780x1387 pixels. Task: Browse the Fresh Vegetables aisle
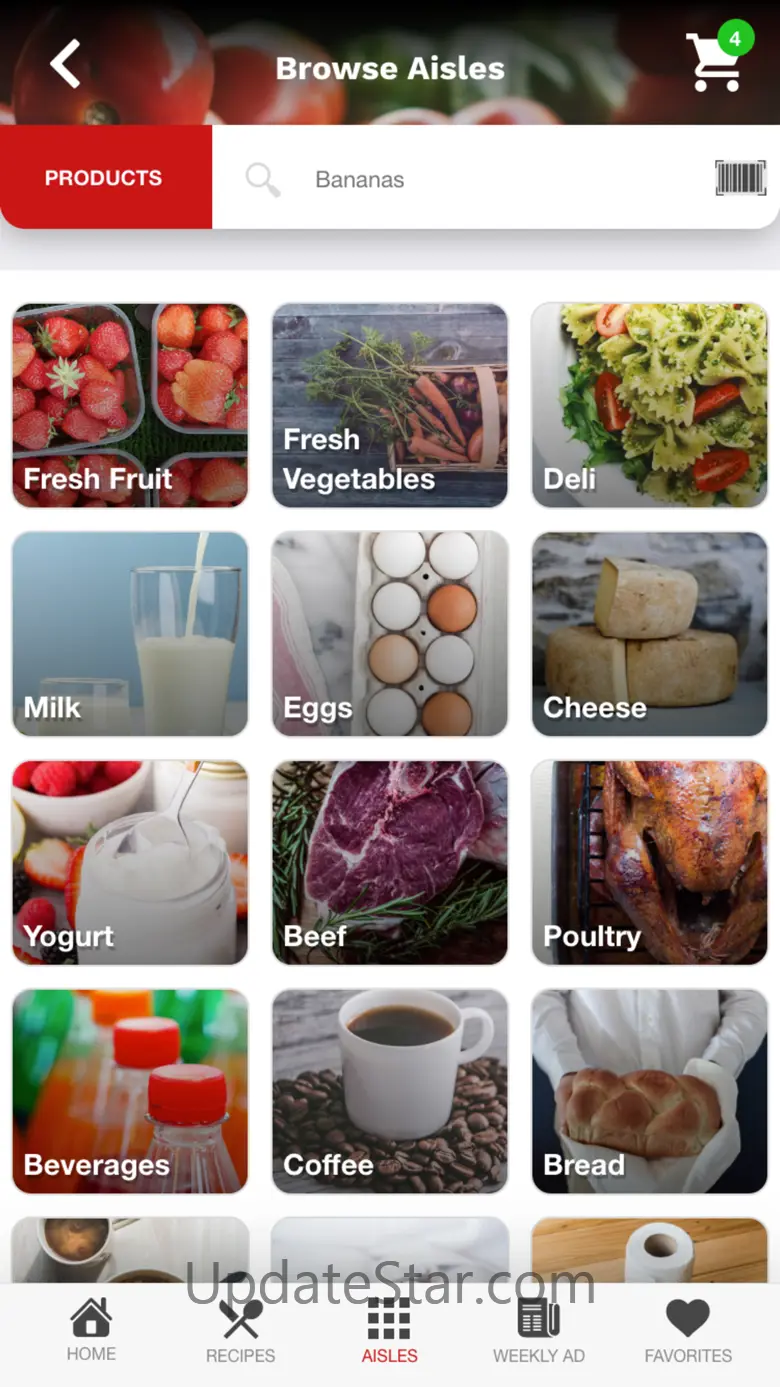pyautogui.click(x=390, y=405)
